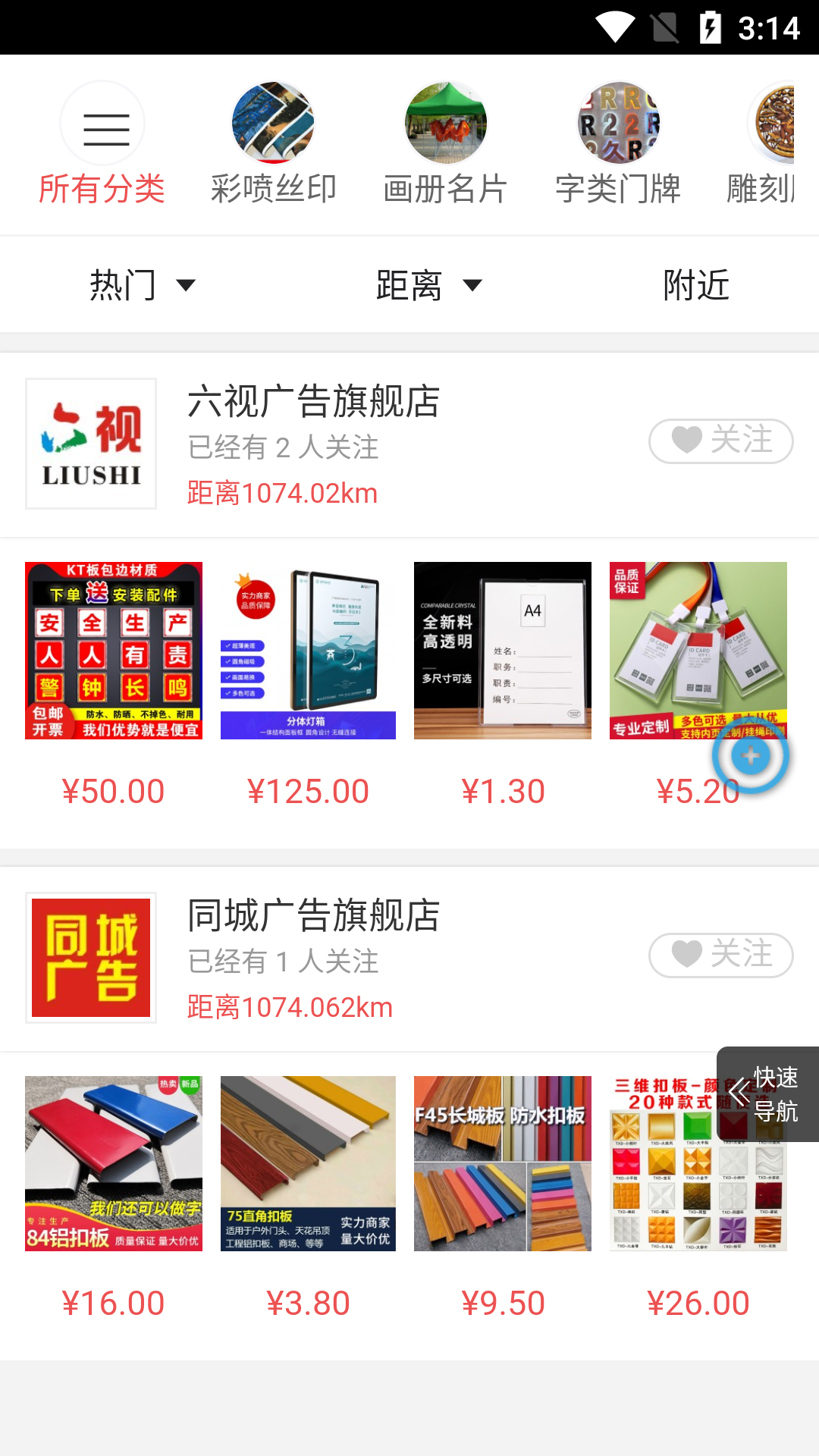The height and width of the screenshot is (1456, 819).
Task: Select the 彩喷丝印 category
Action: 273,144
